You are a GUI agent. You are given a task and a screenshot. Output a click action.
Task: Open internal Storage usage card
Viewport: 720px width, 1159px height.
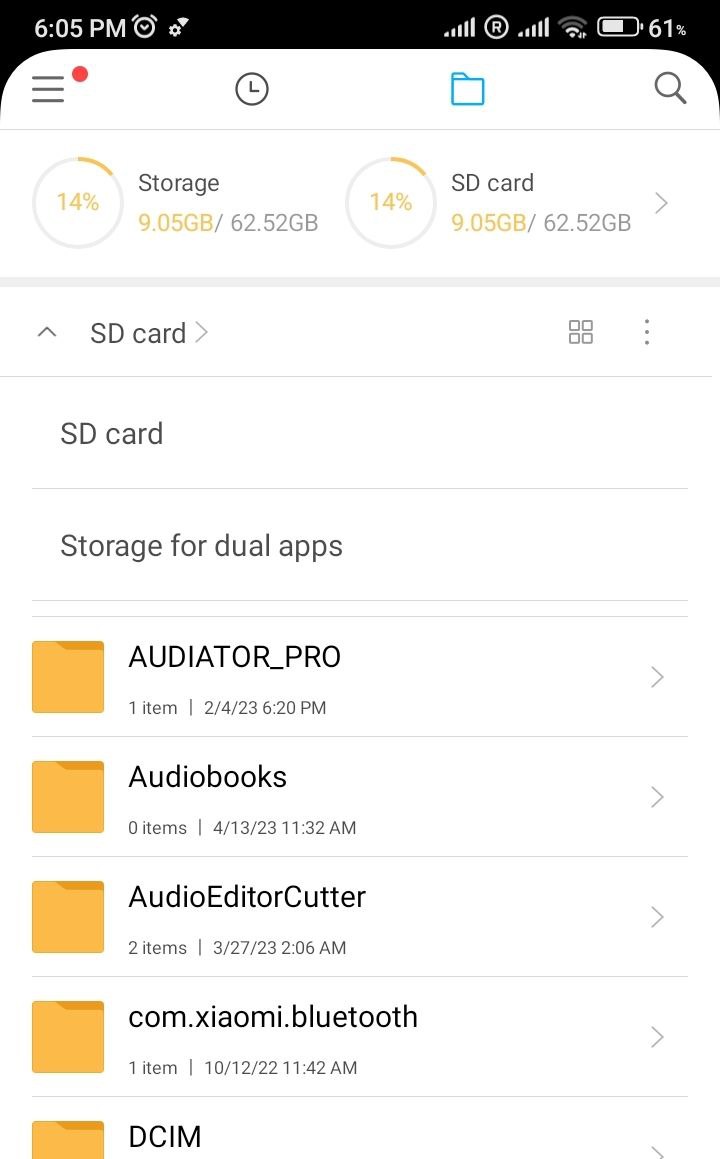tap(176, 203)
